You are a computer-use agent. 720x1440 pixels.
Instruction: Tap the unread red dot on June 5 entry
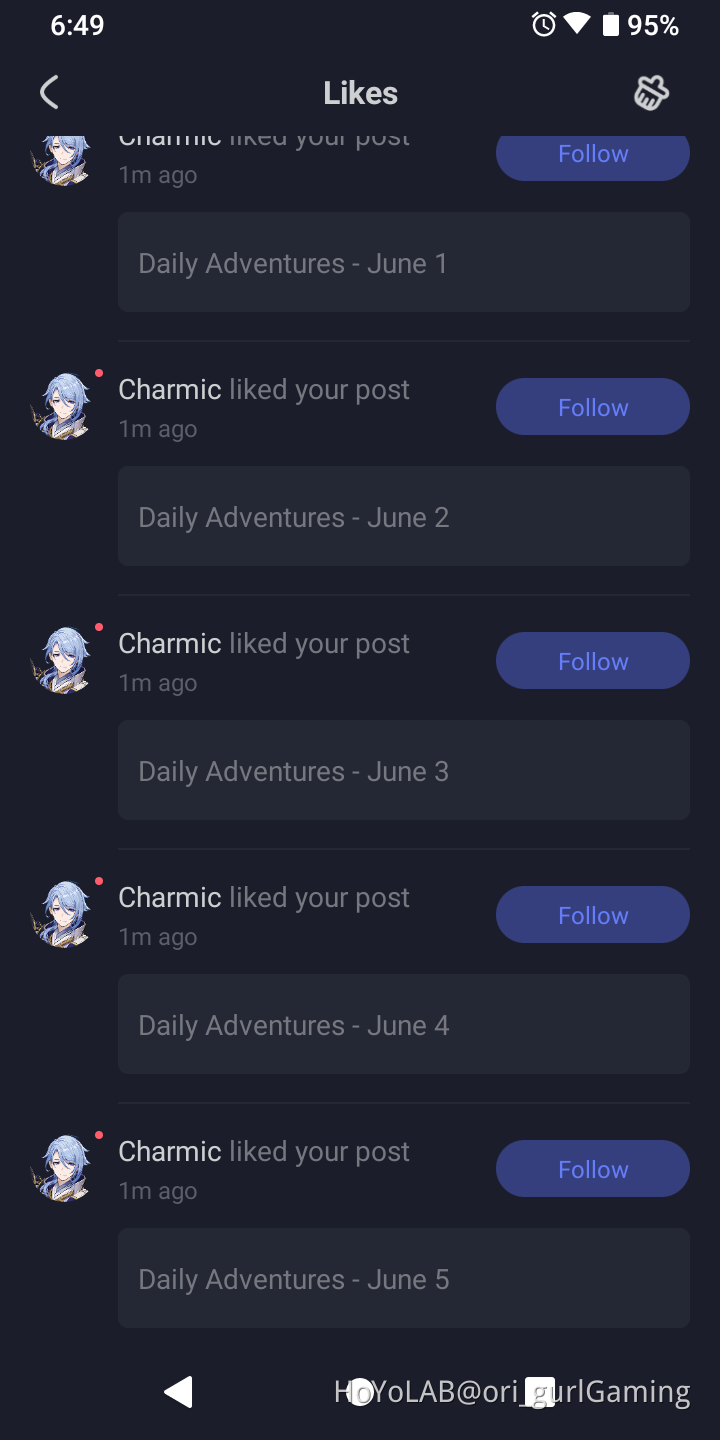(x=98, y=1134)
